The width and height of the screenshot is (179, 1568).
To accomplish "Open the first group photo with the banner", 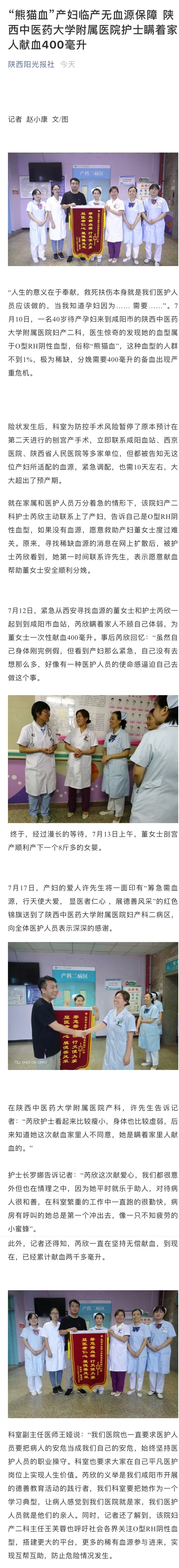I will point(93,209).
